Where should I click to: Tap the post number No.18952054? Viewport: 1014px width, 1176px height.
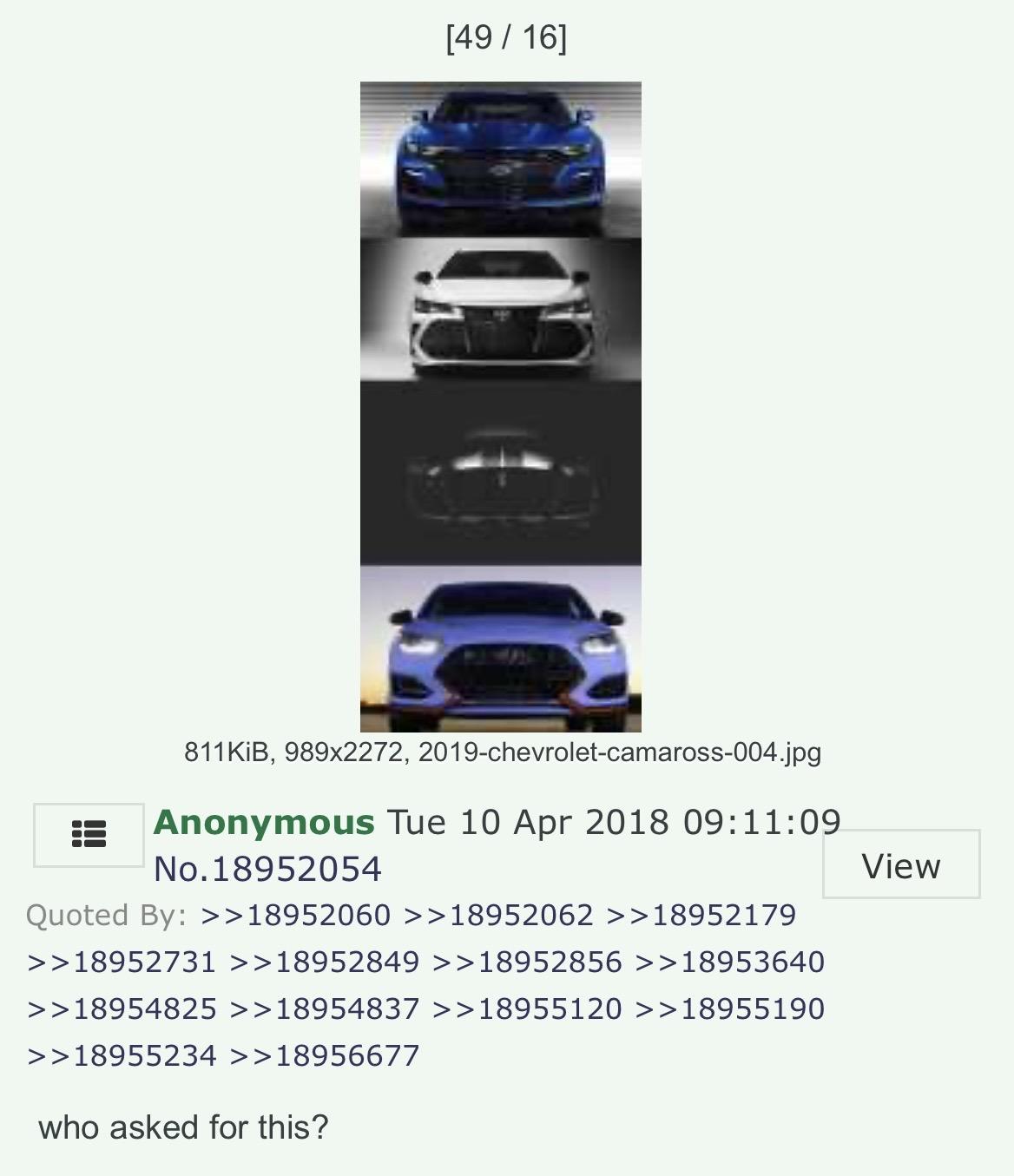pyautogui.click(x=267, y=869)
